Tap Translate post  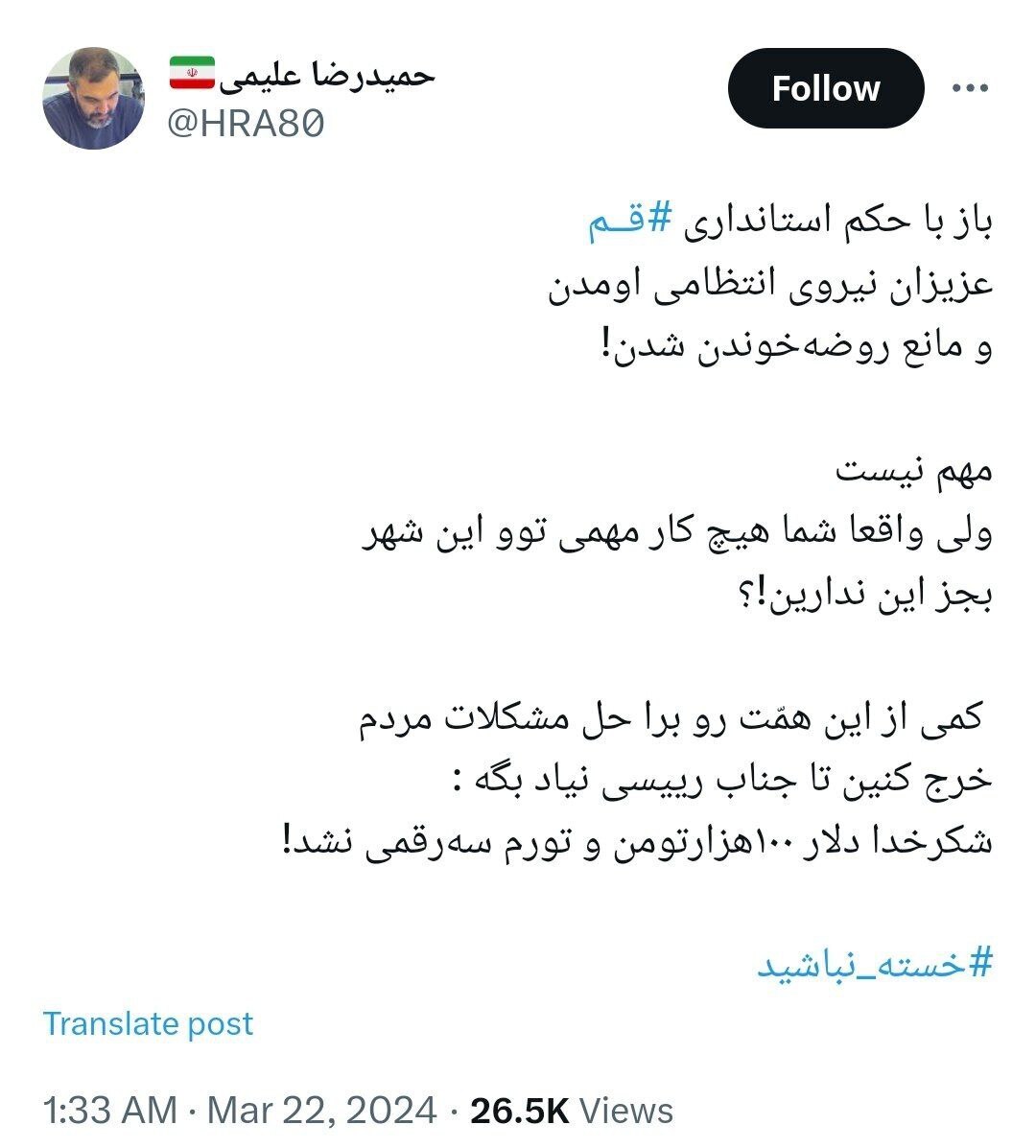(x=148, y=1023)
